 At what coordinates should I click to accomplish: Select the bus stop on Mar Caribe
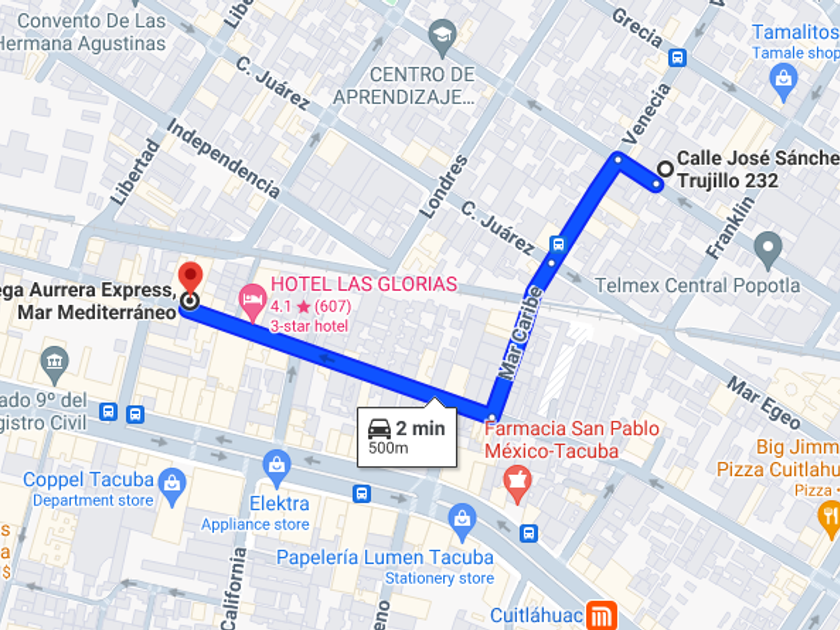(557, 243)
